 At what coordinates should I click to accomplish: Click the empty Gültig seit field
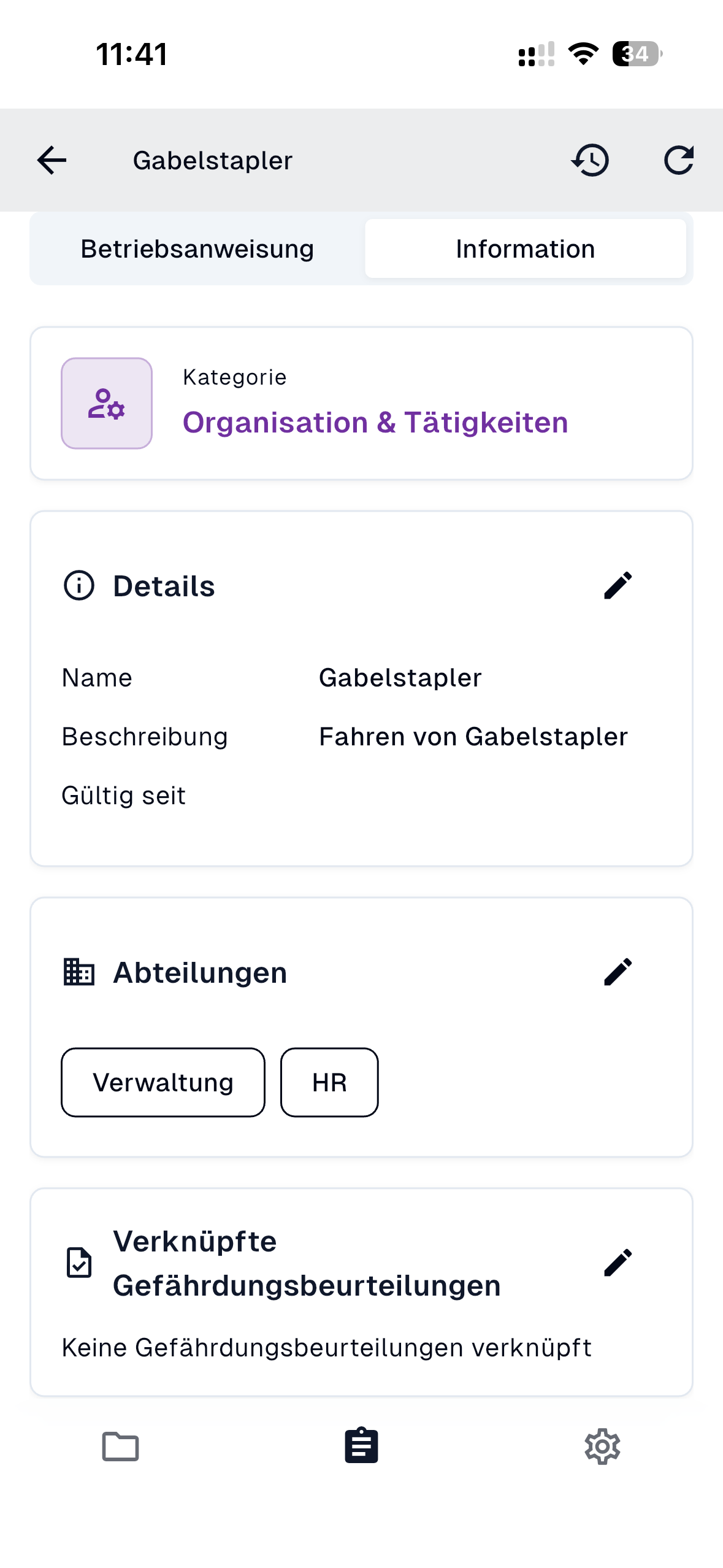tap(429, 795)
